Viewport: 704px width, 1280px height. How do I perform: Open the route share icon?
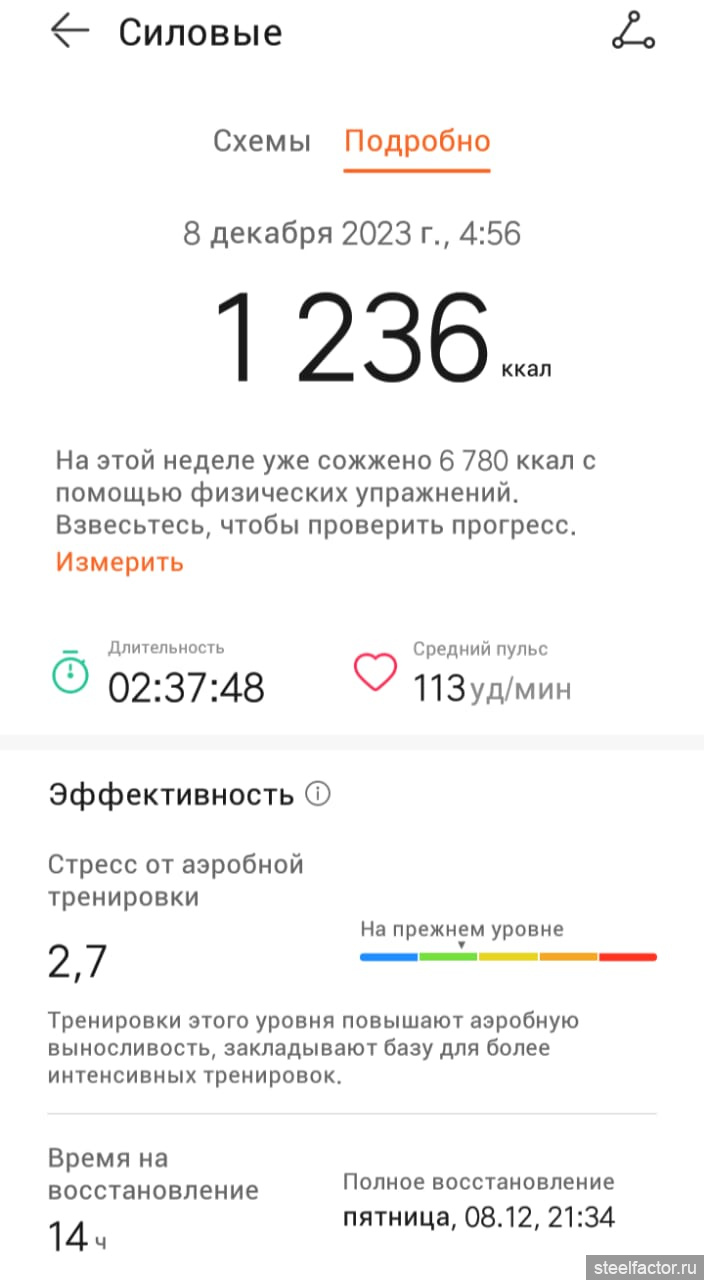(x=633, y=33)
